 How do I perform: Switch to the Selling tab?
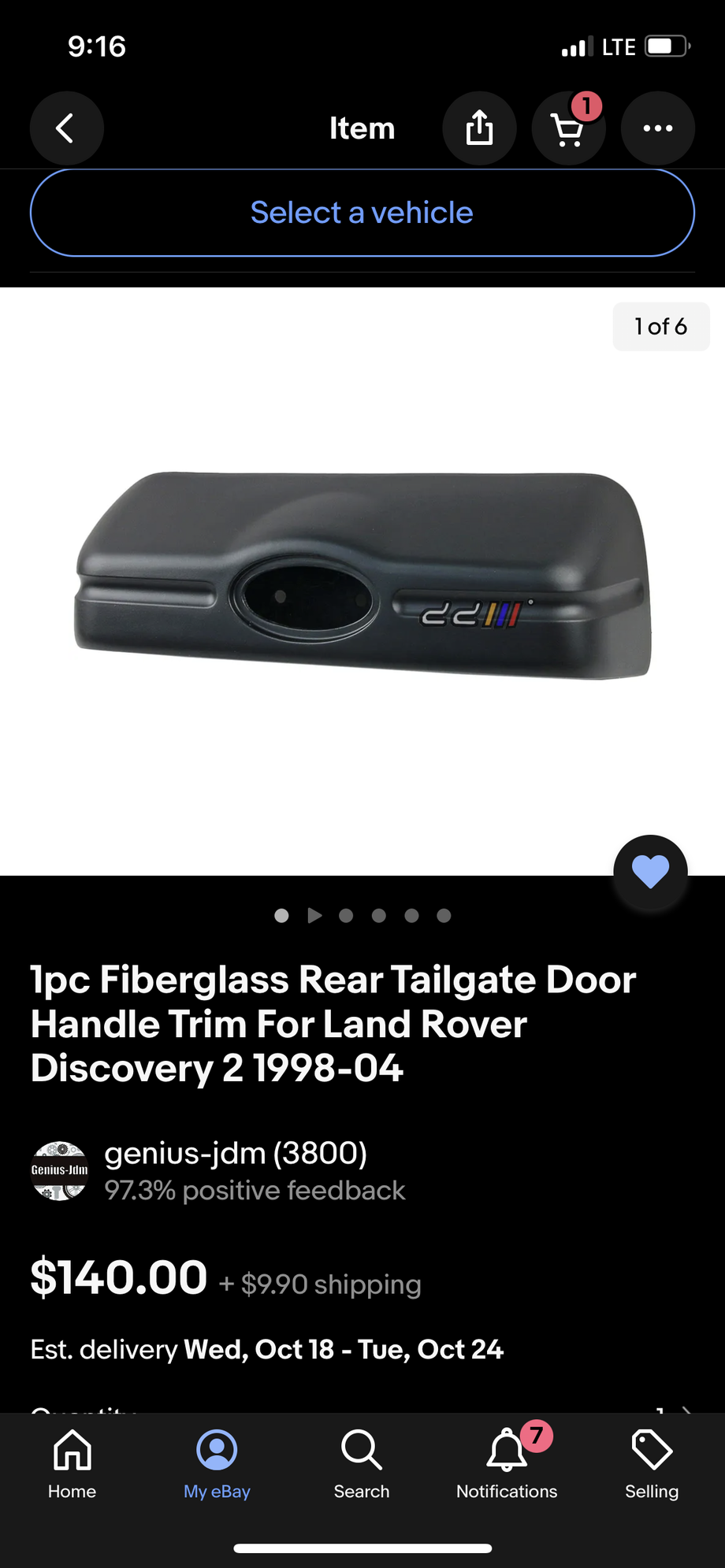click(652, 1463)
